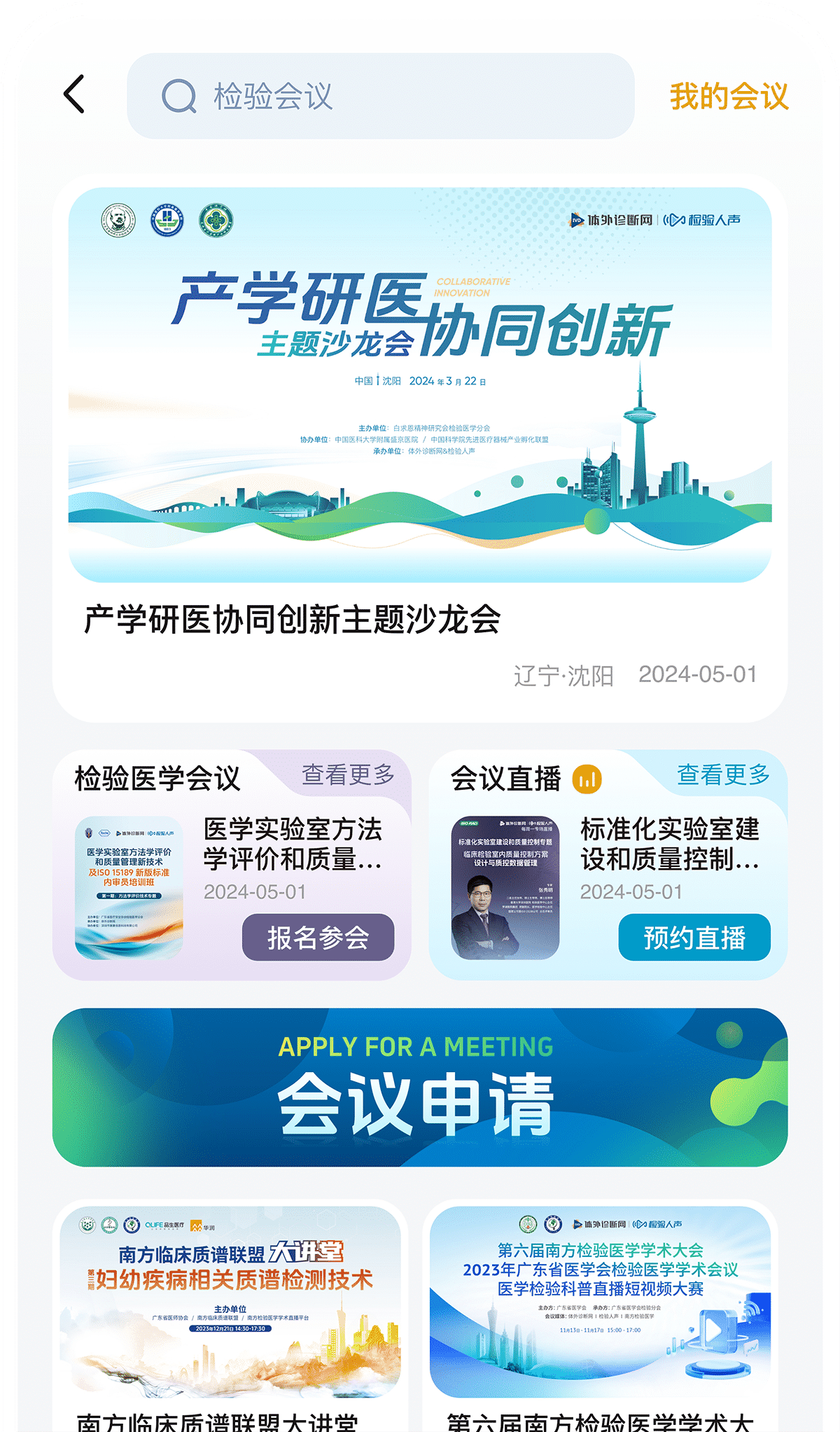The height and width of the screenshot is (1432, 840).
Task: Tap 预约直播 to reserve the livestream
Action: click(694, 938)
